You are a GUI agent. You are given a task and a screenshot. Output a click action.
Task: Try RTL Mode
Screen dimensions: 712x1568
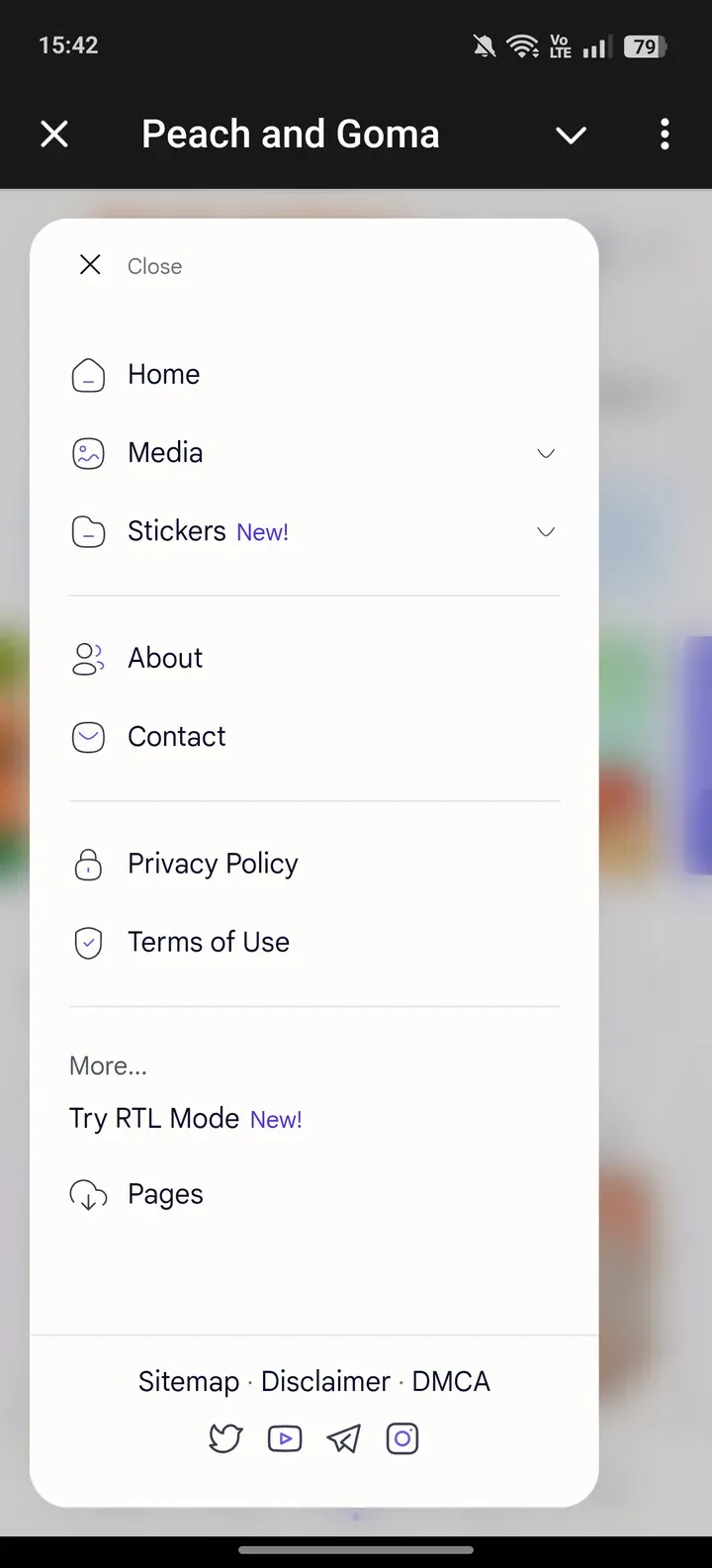click(x=155, y=1119)
